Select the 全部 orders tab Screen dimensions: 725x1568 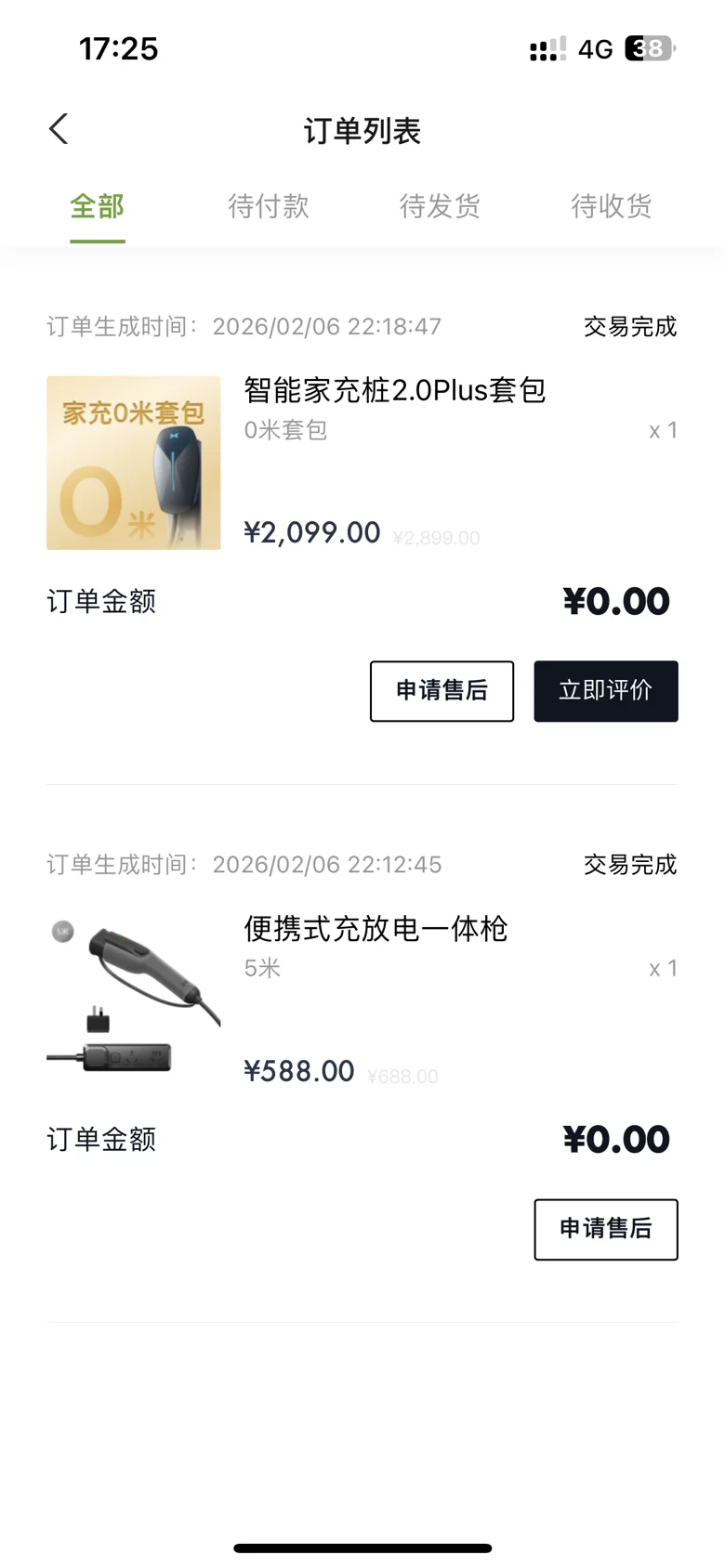pos(97,206)
